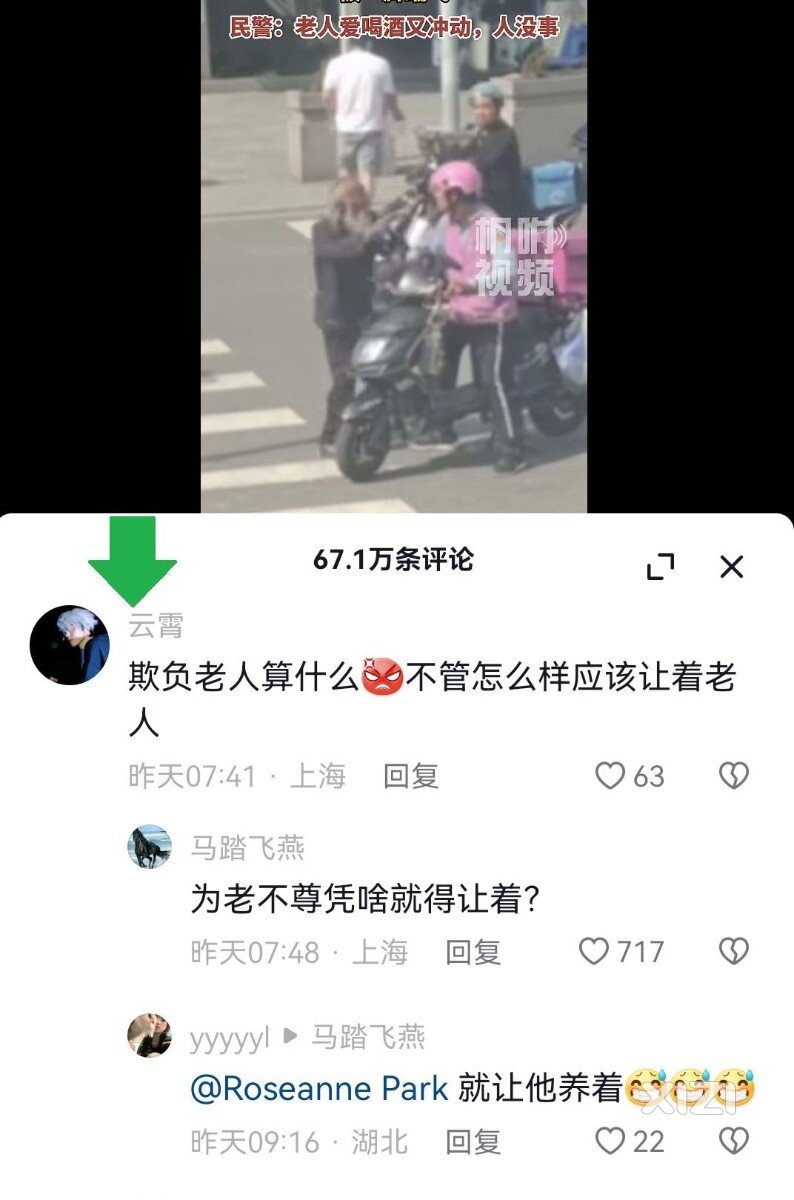
Task: Reply to 云霄's comment
Action: click(411, 776)
